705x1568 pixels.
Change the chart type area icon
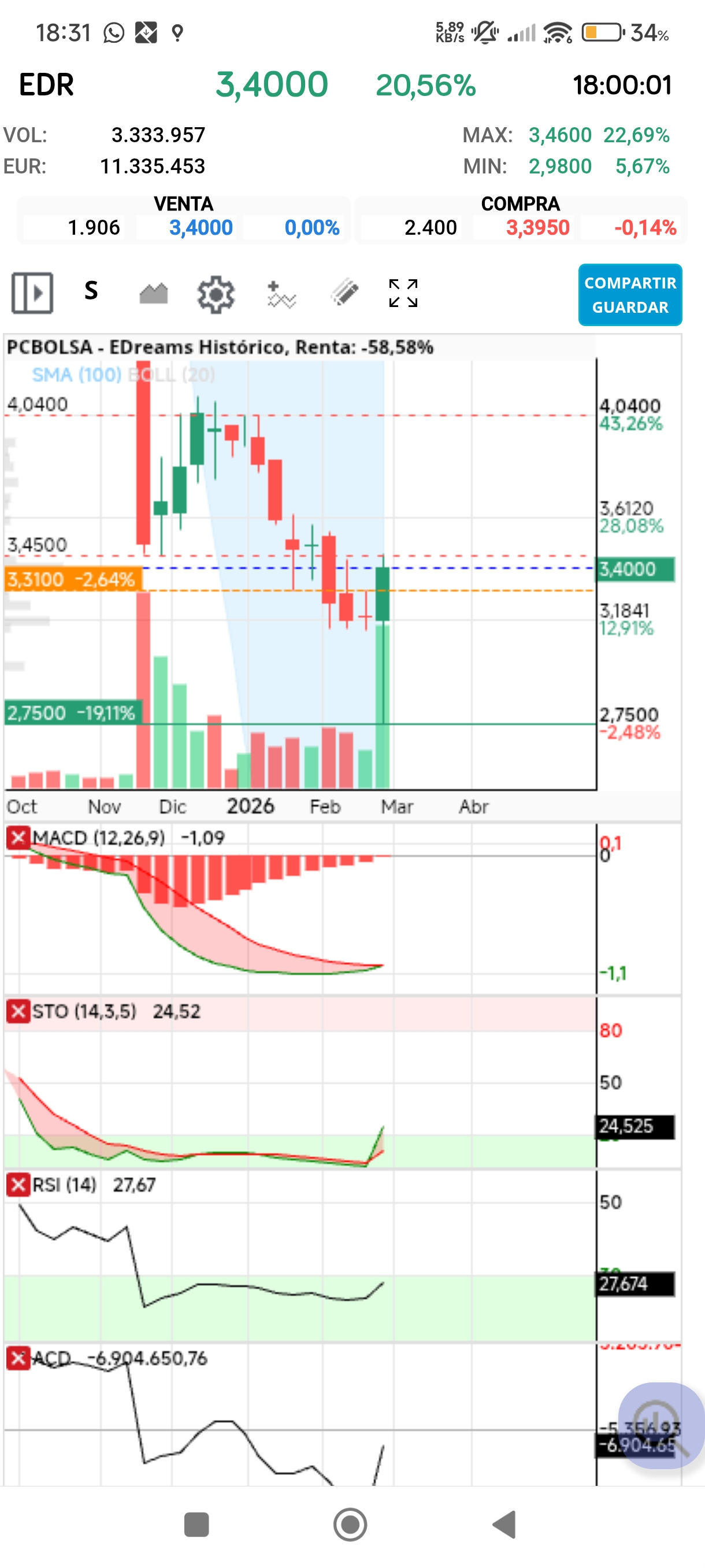tap(153, 293)
